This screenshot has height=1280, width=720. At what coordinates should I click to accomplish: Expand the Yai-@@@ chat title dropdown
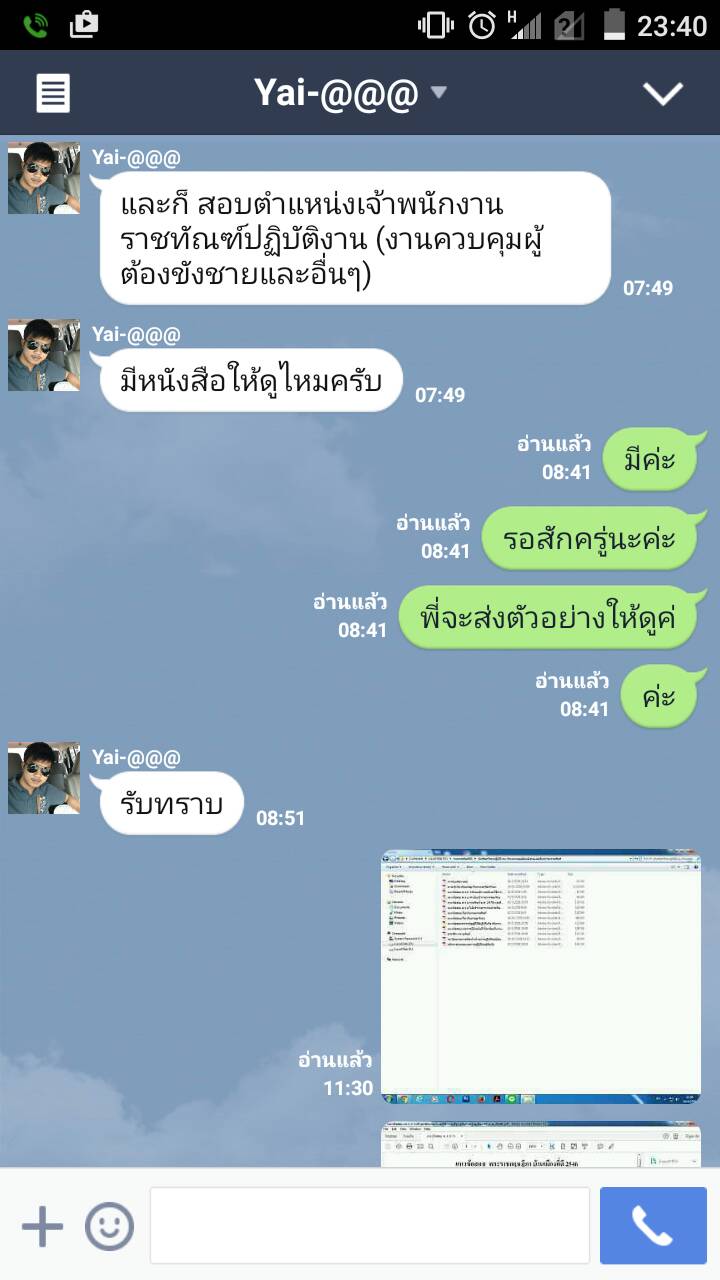438,93
